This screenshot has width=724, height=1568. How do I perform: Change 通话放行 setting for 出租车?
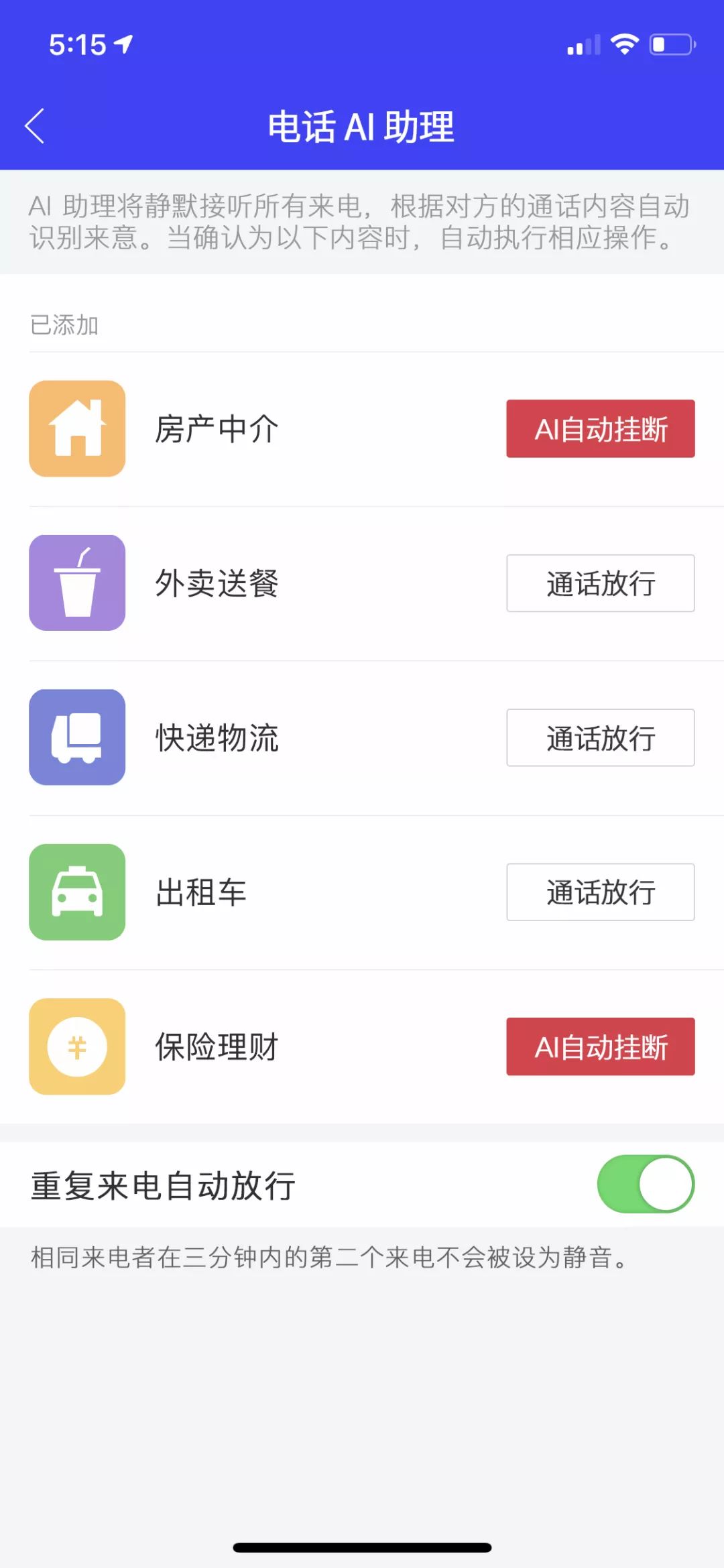tap(600, 892)
